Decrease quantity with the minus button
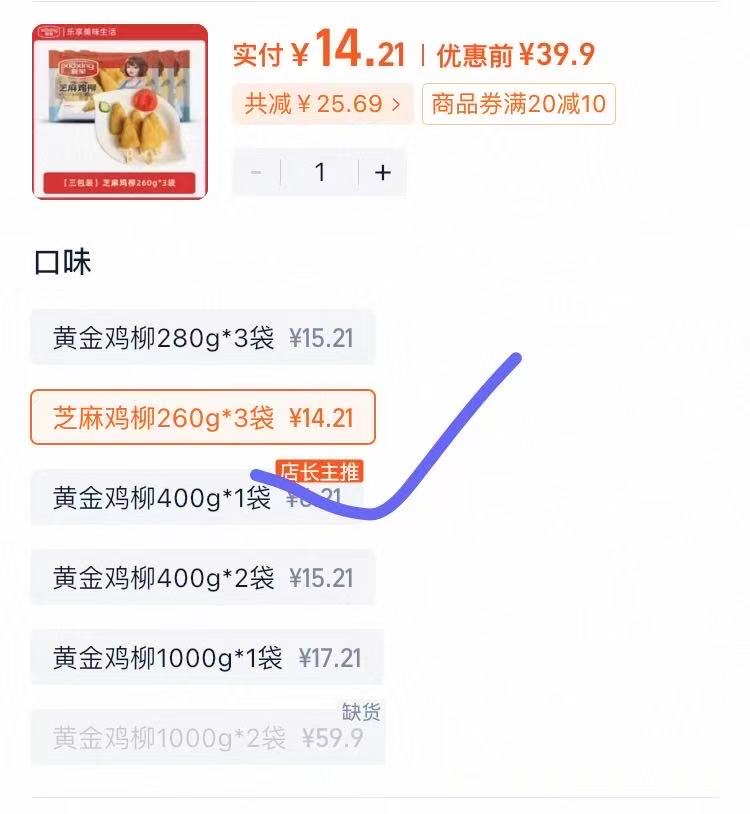 257,172
